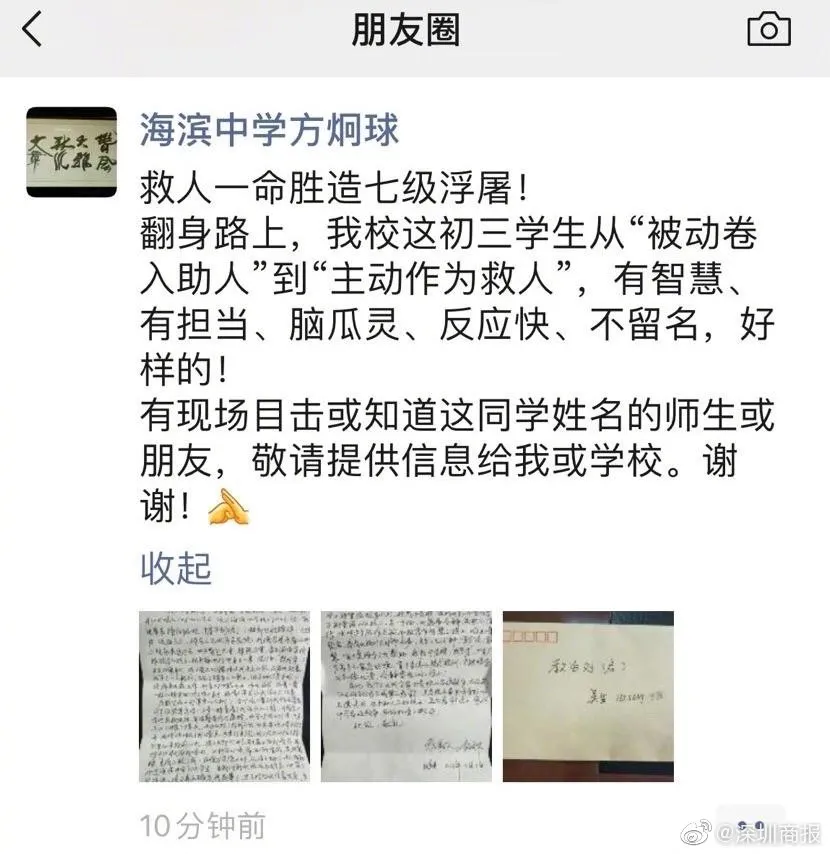Open 海滨中学方炯球's profile avatar
The width and height of the screenshot is (830, 854).
click(71, 152)
